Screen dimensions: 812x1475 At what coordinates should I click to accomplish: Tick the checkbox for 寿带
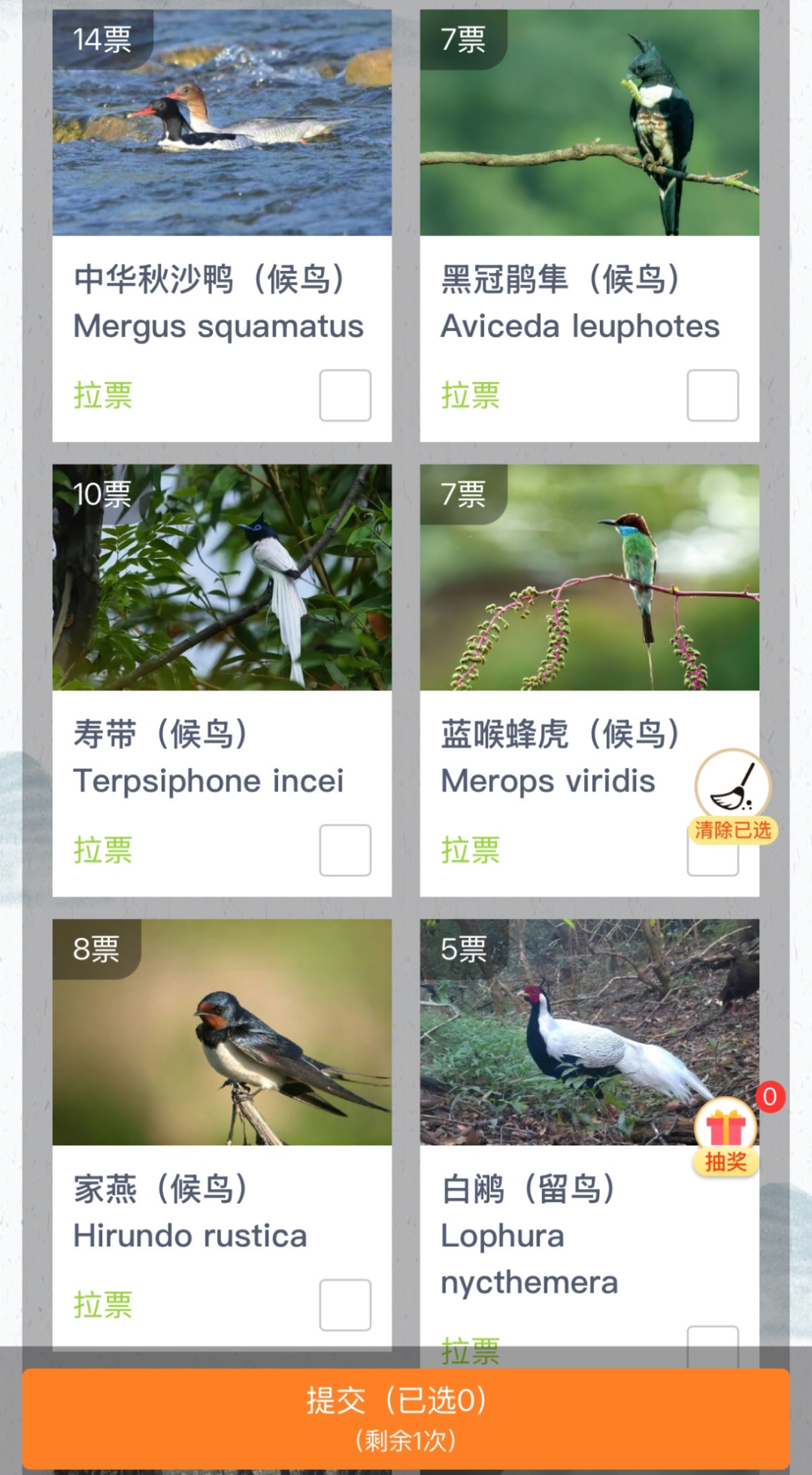(345, 850)
